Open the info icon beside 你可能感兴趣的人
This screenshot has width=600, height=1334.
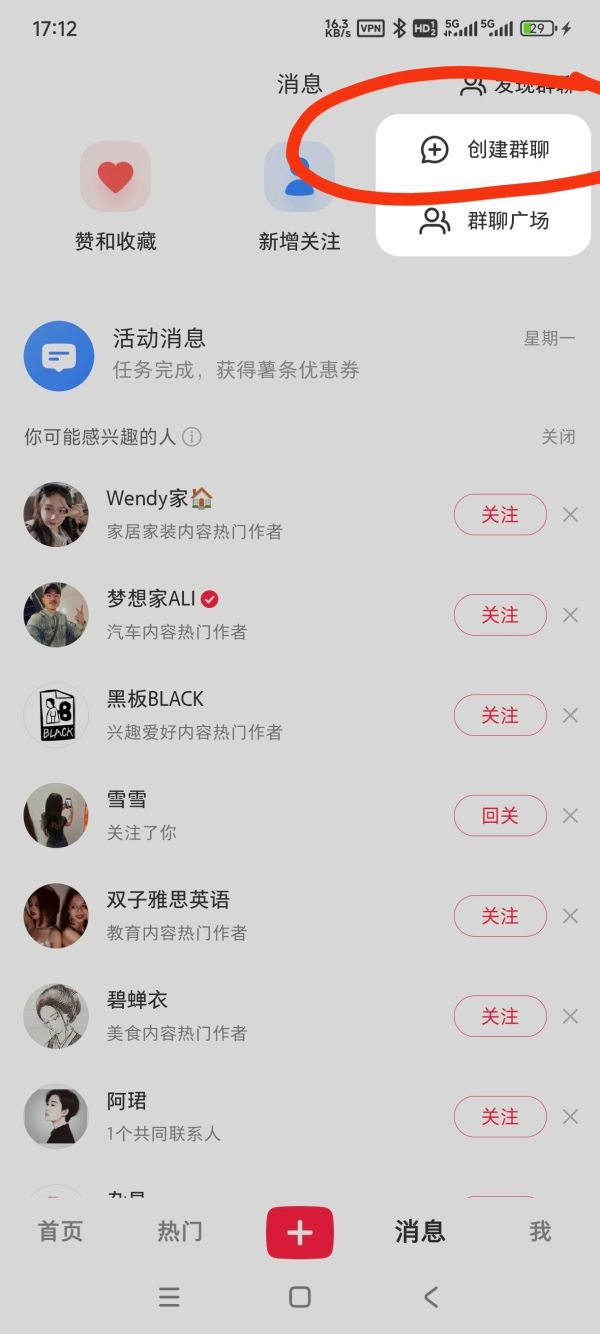[x=192, y=437]
